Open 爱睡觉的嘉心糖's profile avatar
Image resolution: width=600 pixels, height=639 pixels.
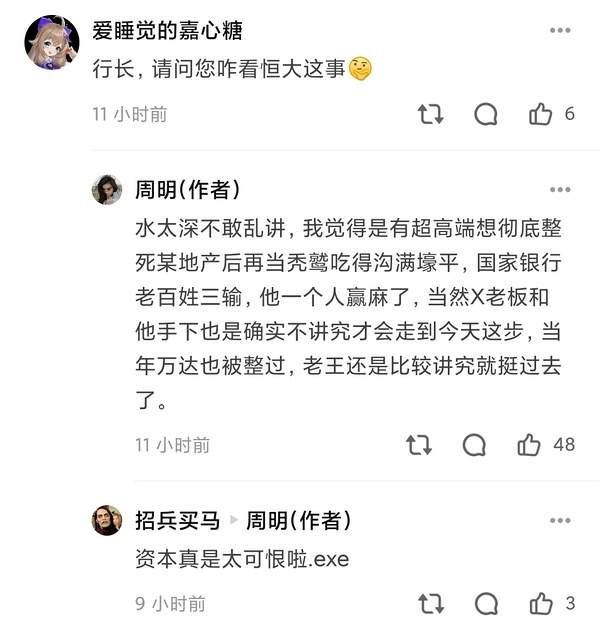(x=52, y=43)
